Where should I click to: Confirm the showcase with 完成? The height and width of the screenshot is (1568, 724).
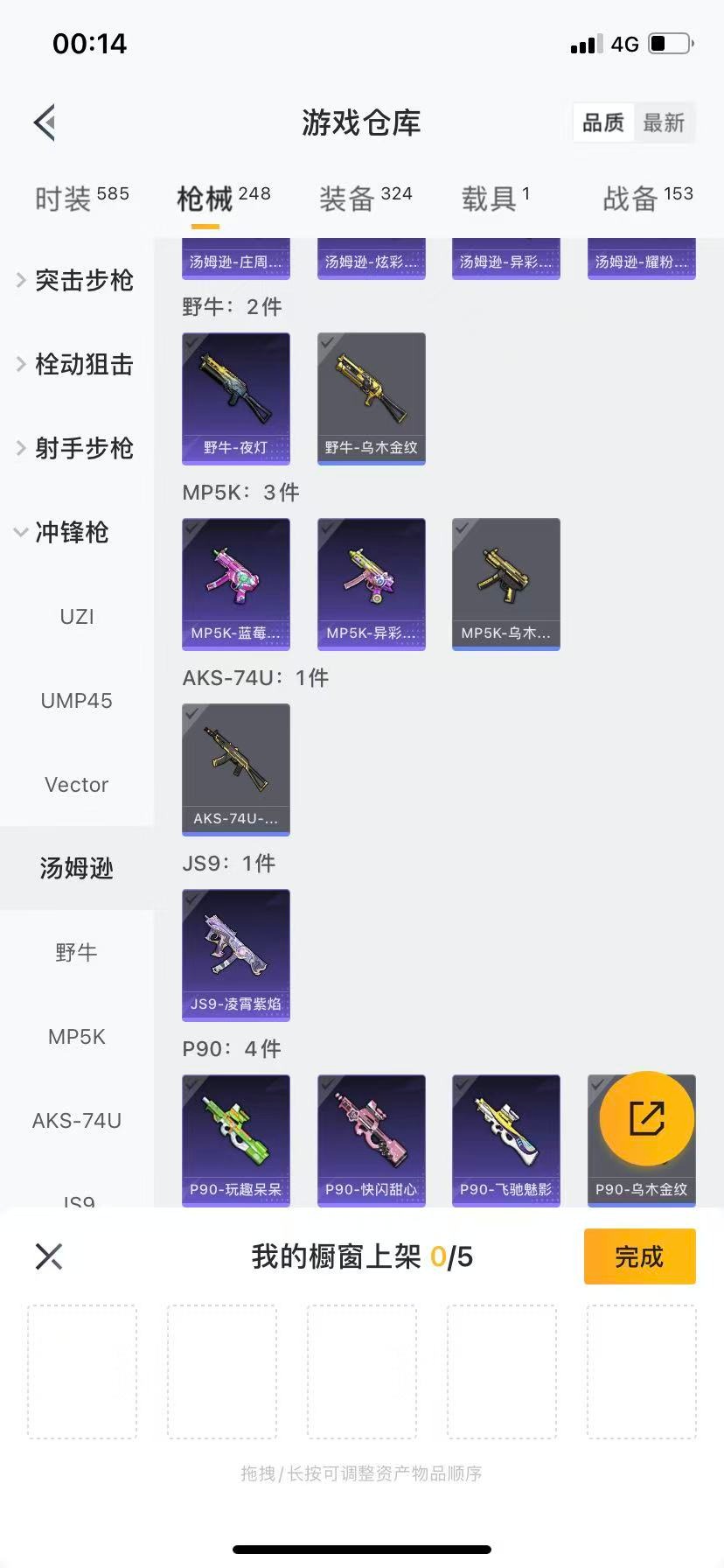click(639, 1256)
